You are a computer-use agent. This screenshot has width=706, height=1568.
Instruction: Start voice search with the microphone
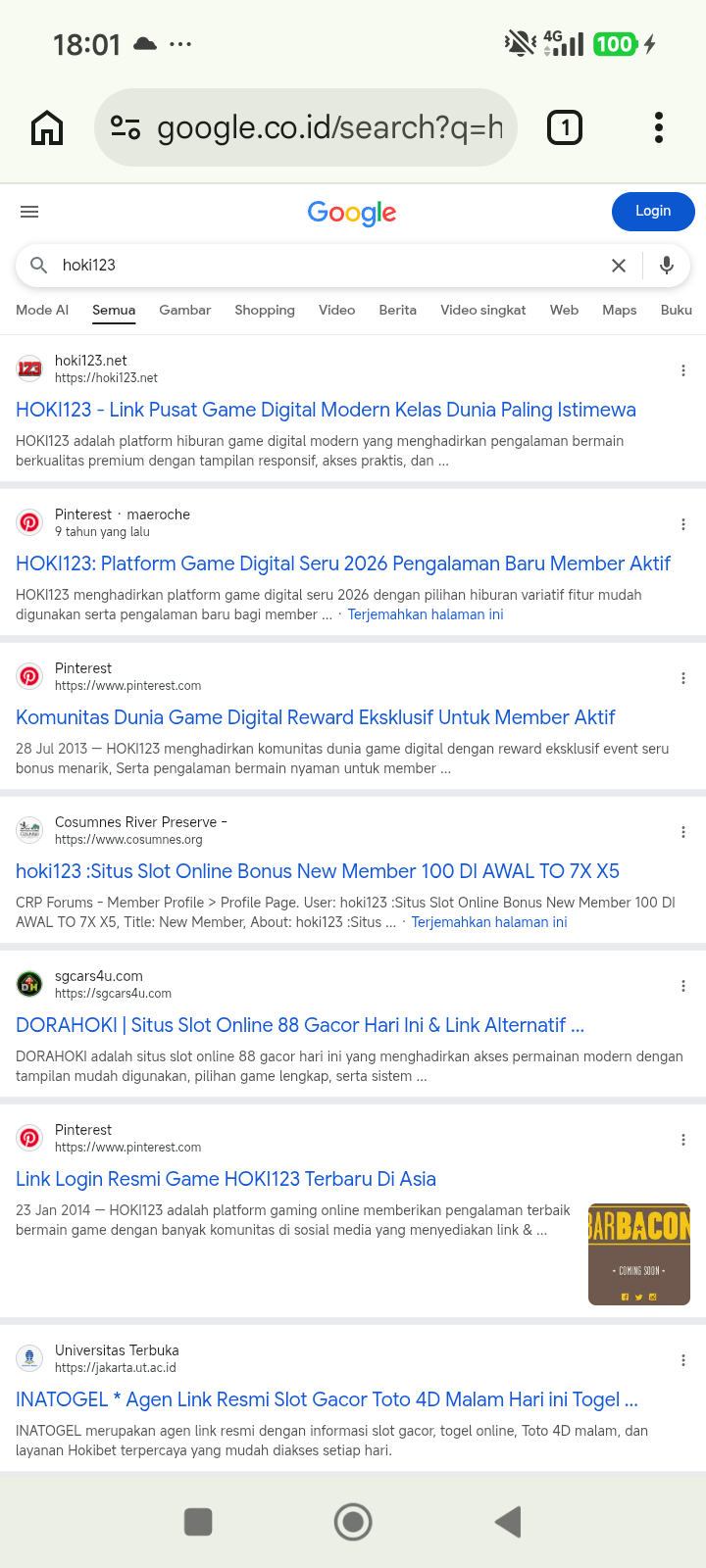coord(667,266)
